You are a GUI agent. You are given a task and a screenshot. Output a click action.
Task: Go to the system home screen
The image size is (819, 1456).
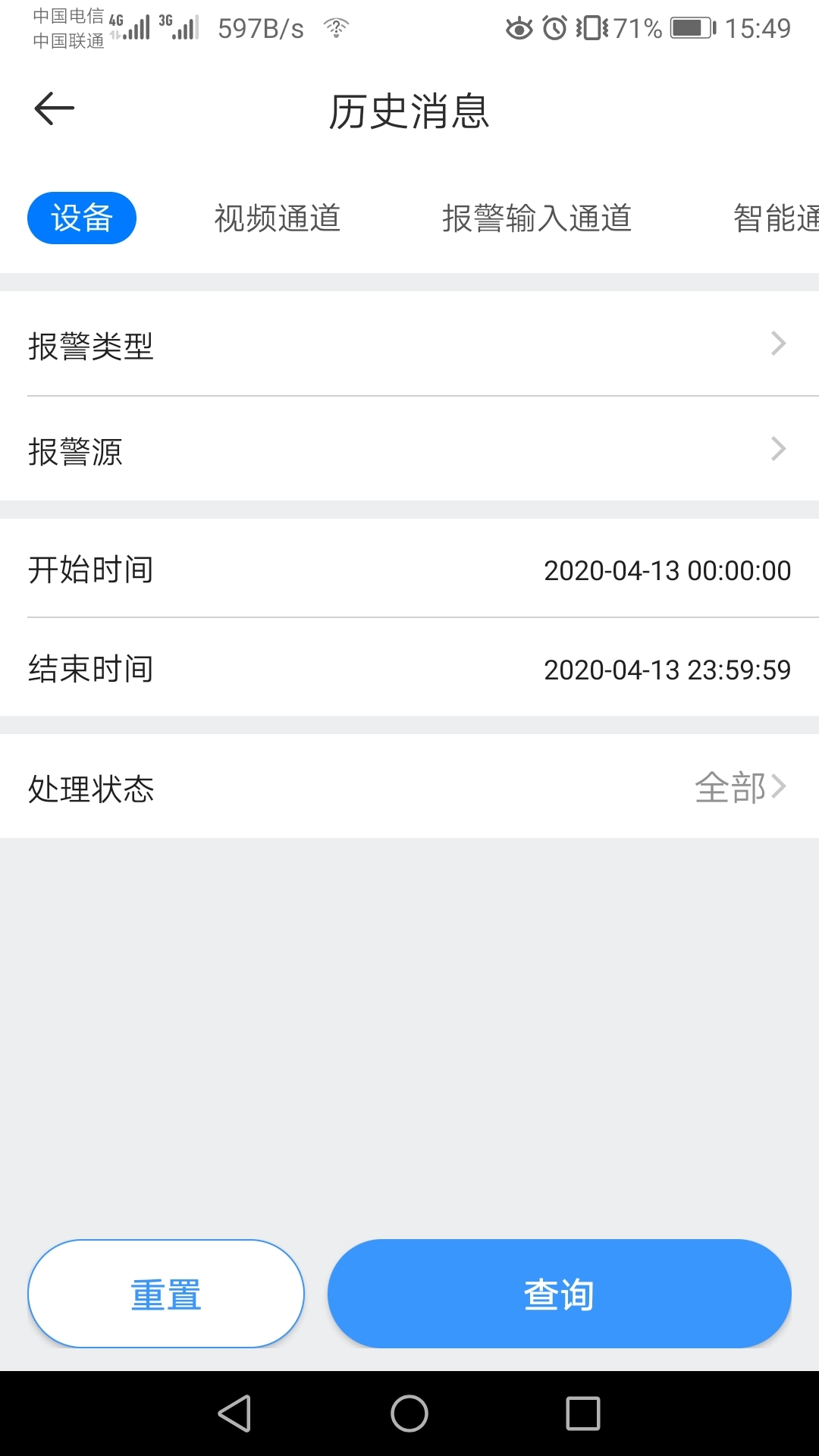(x=409, y=1414)
